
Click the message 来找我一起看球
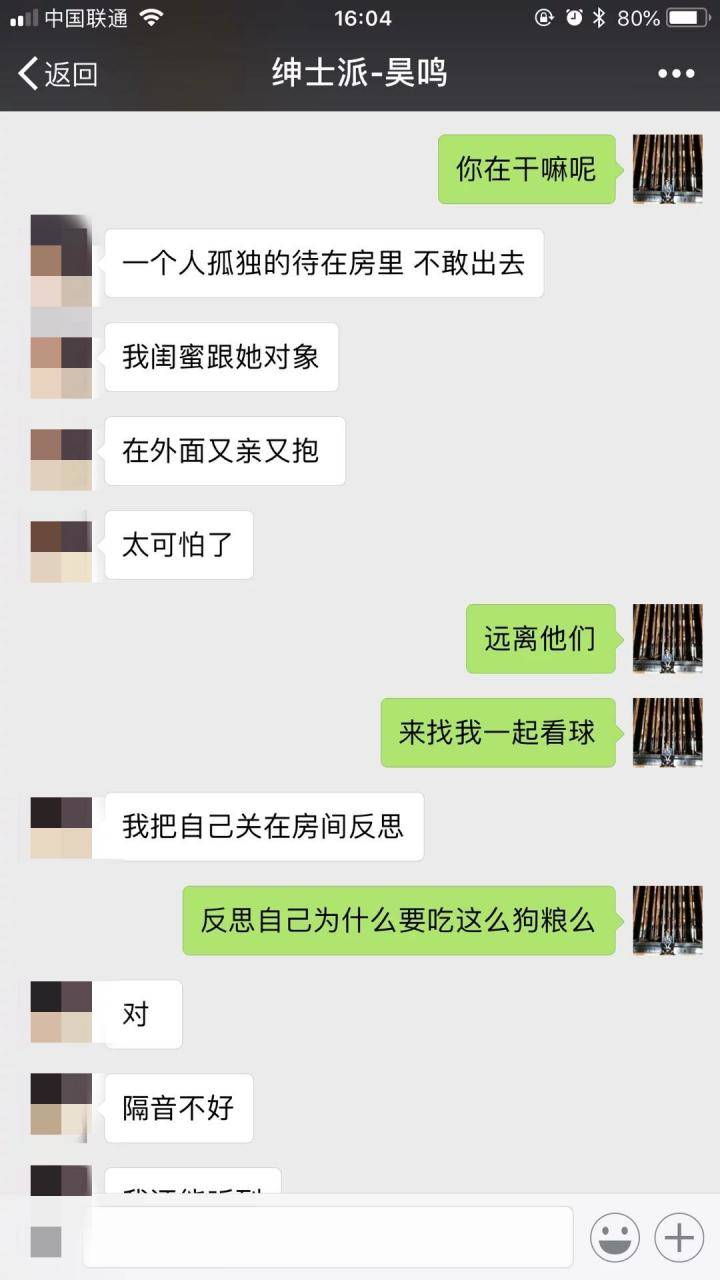[497, 732]
